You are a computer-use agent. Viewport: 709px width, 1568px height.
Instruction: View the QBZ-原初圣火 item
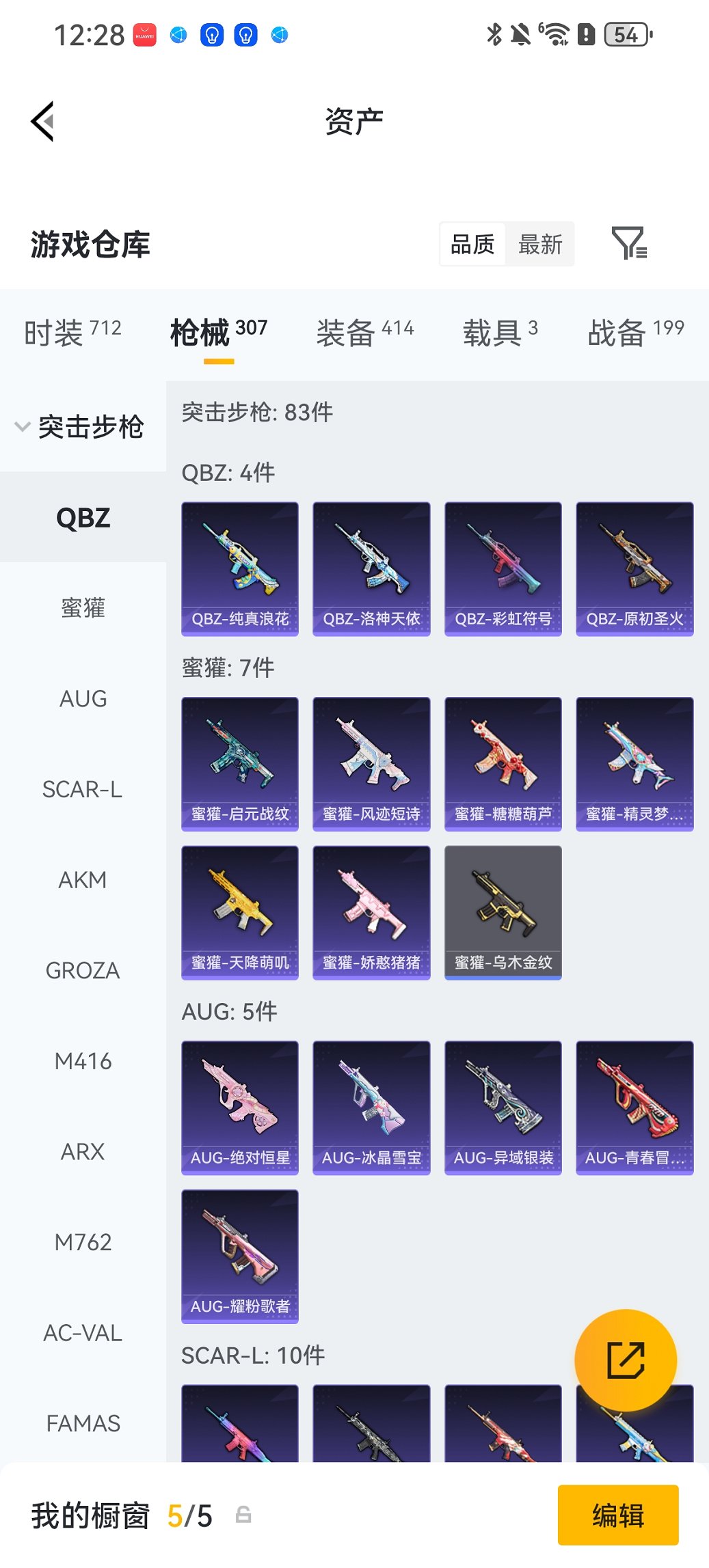pyautogui.click(x=634, y=568)
